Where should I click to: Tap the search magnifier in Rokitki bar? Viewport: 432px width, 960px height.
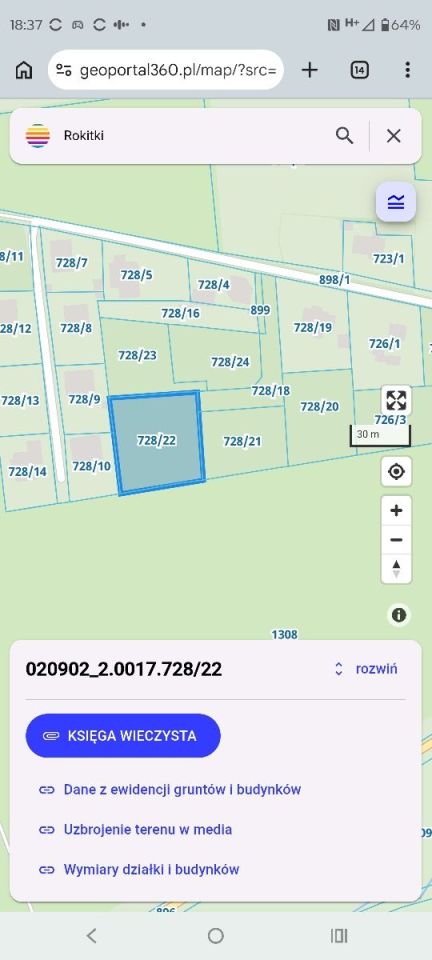pos(344,135)
